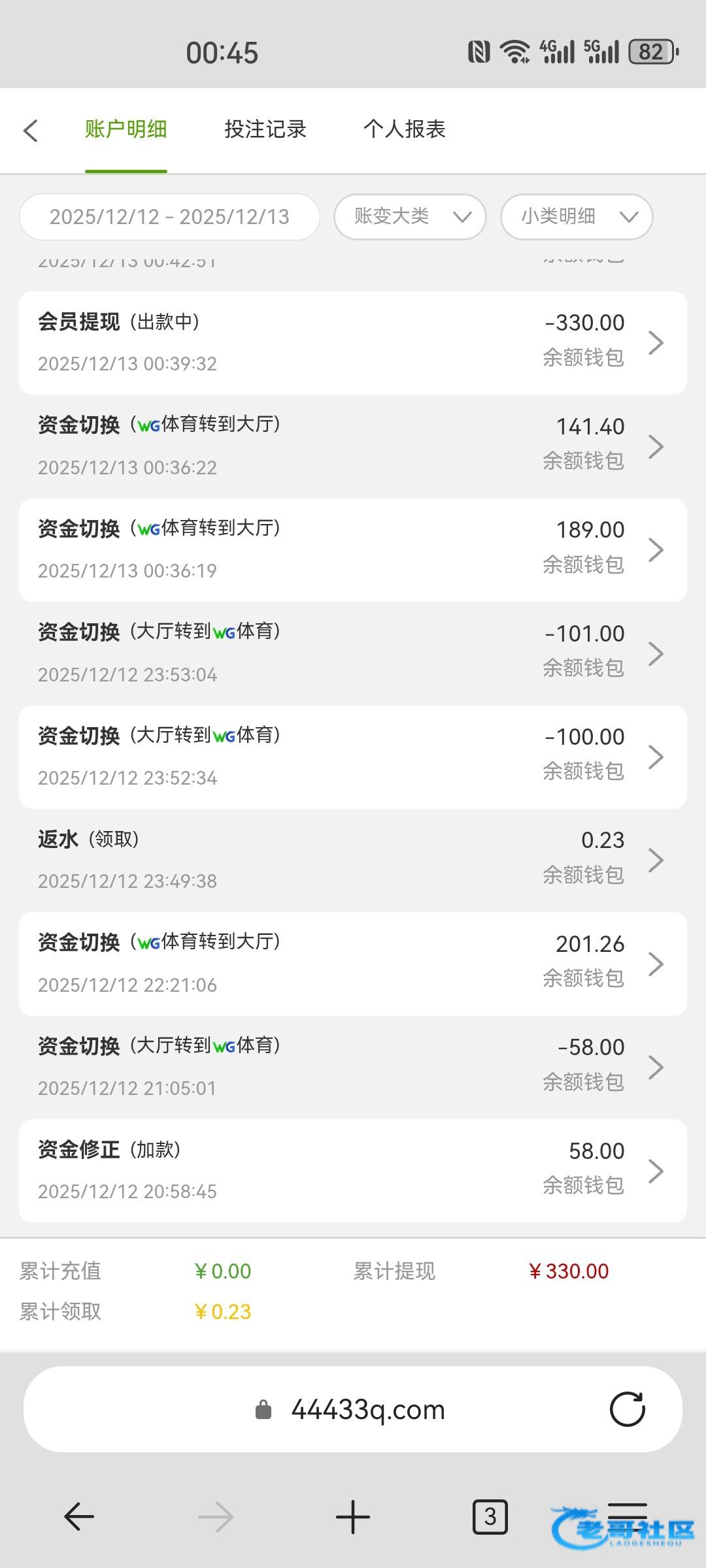Expand the 小类明细 dropdown

click(577, 217)
